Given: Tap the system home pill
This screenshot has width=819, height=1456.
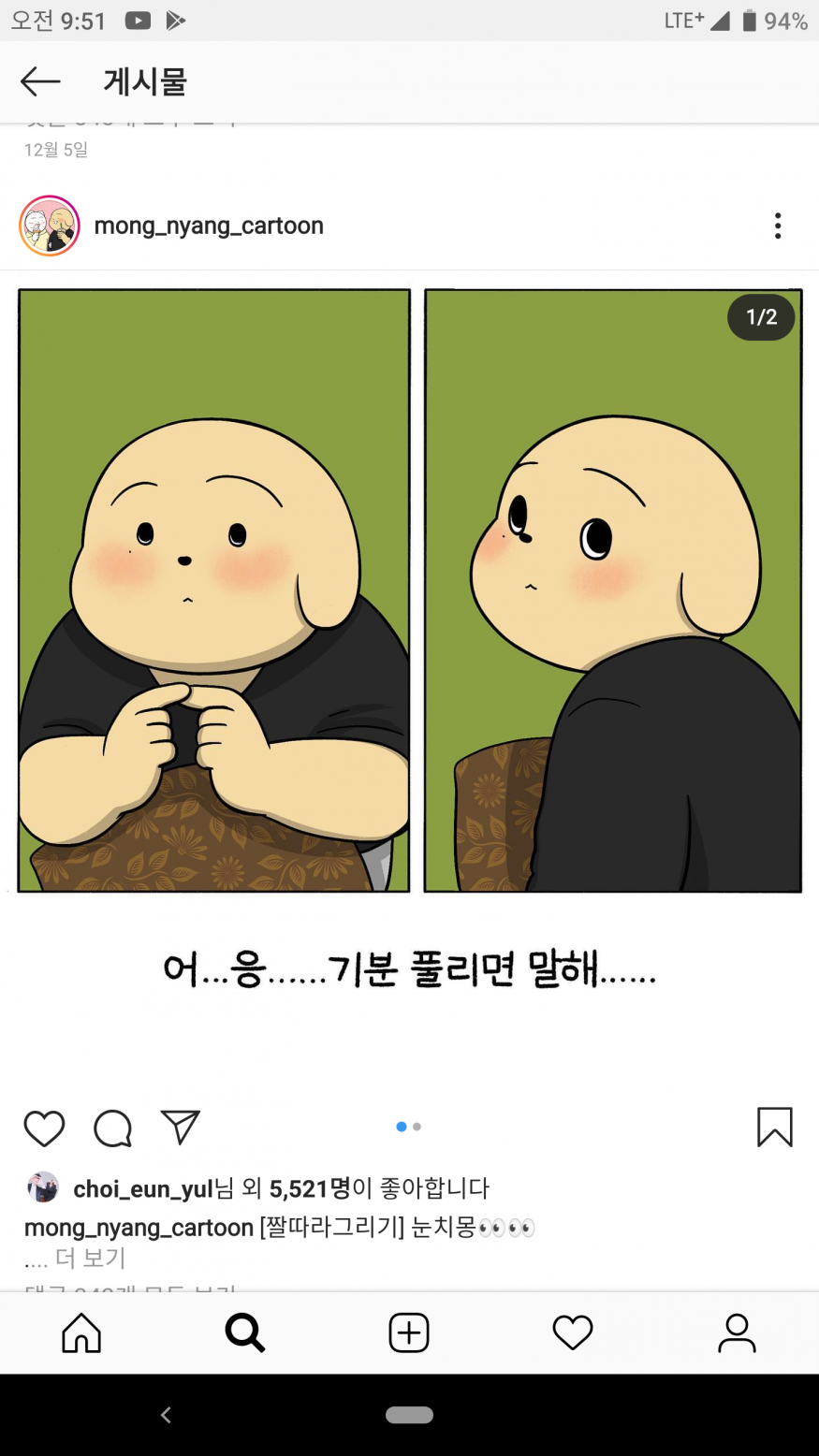Looking at the screenshot, I should (409, 1415).
